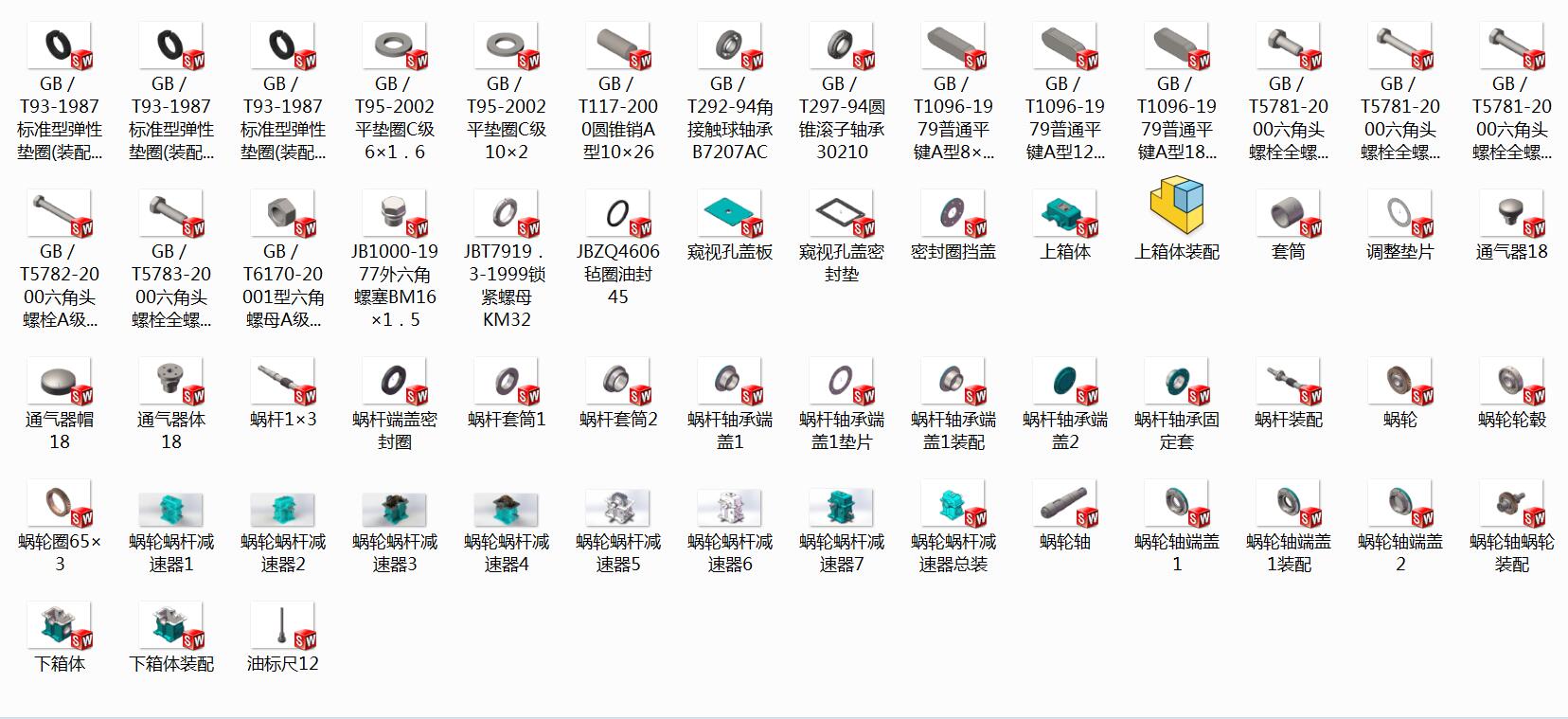Open the JBZQ4606 毡圈油封 45 file
Viewport: 1568px width, 719px height.
(x=618, y=214)
